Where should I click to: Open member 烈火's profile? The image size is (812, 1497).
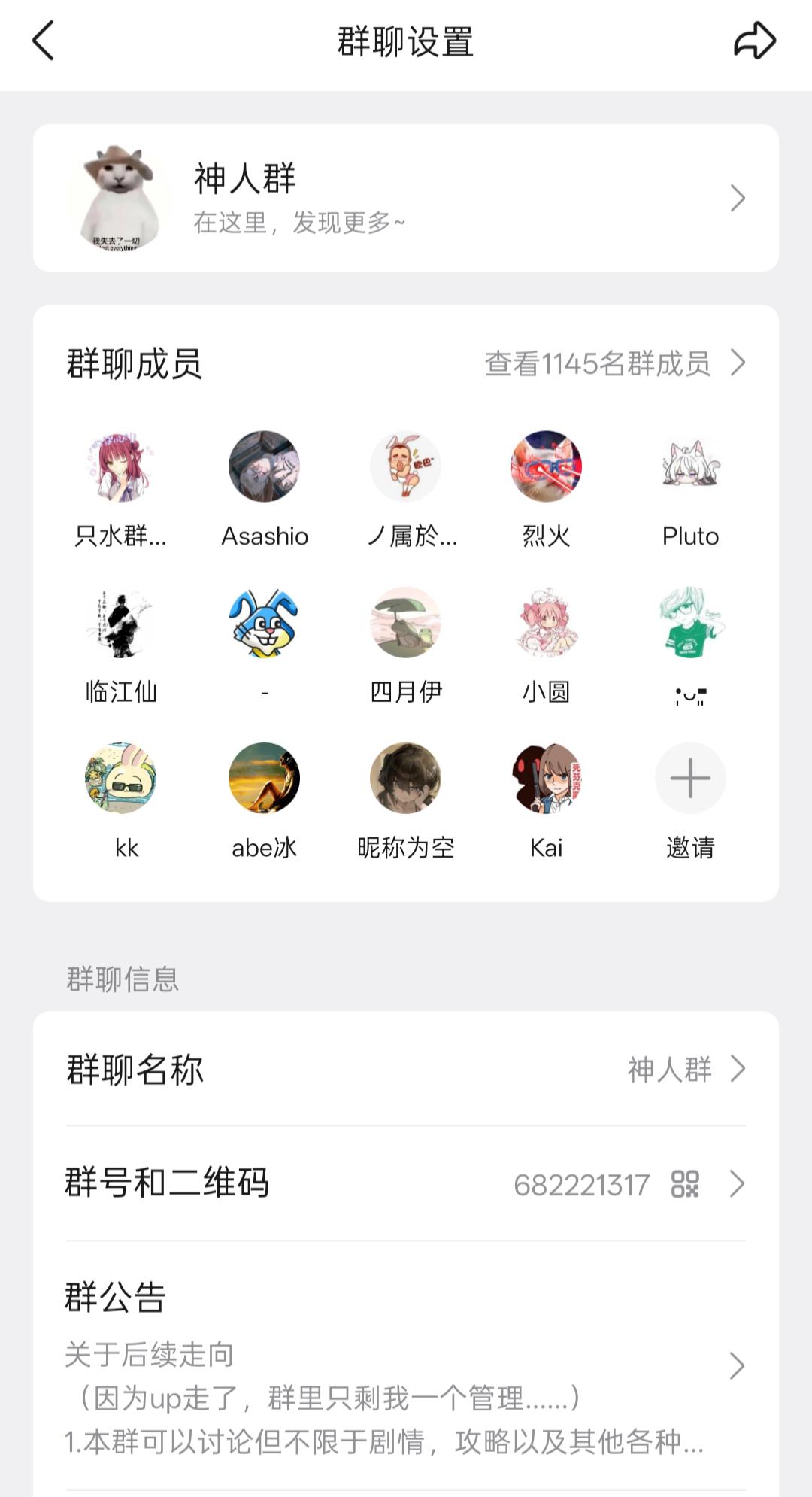pos(546,466)
